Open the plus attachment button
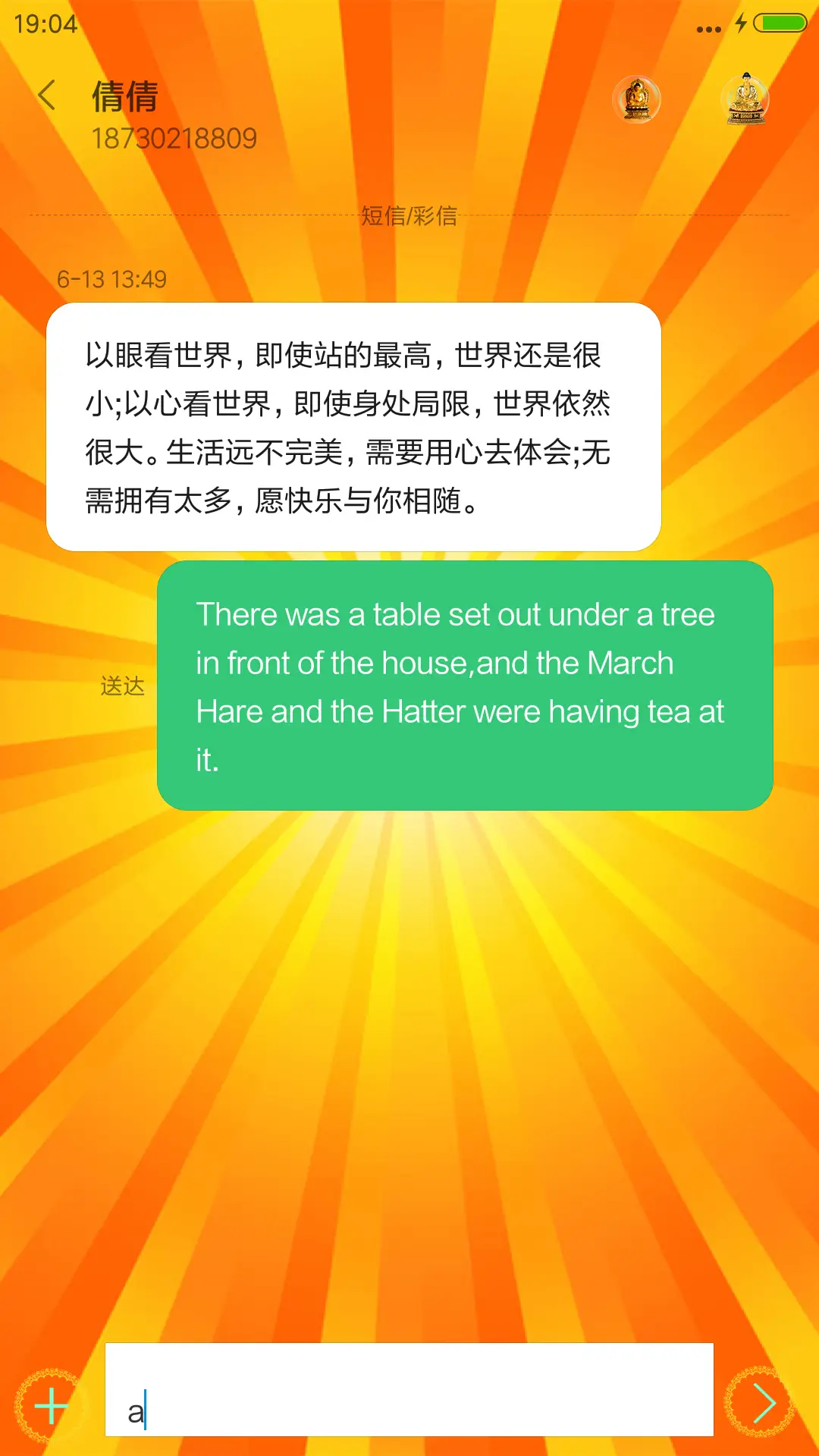 point(52,1405)
